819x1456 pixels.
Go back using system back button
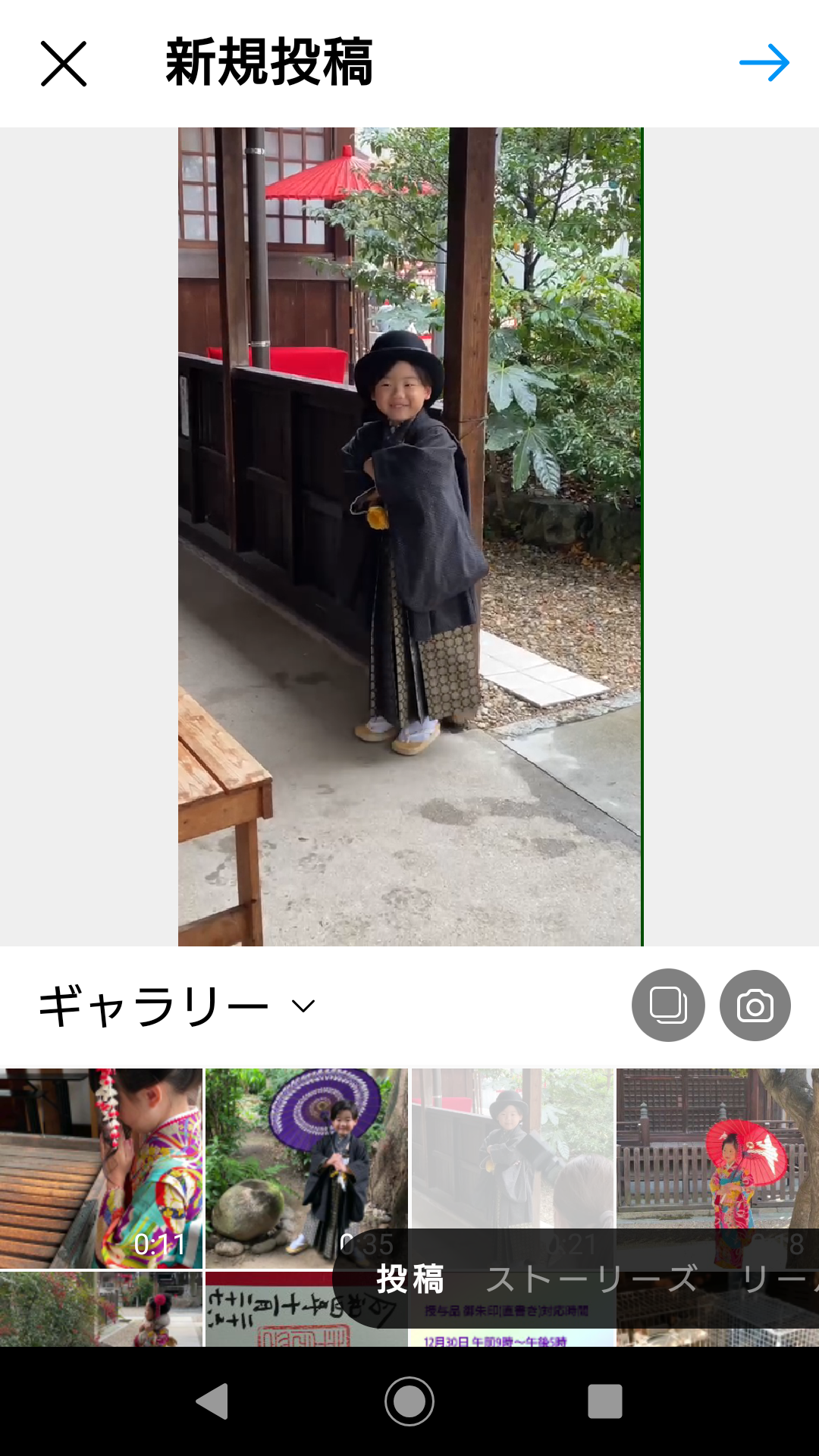tap(212, 1401)
